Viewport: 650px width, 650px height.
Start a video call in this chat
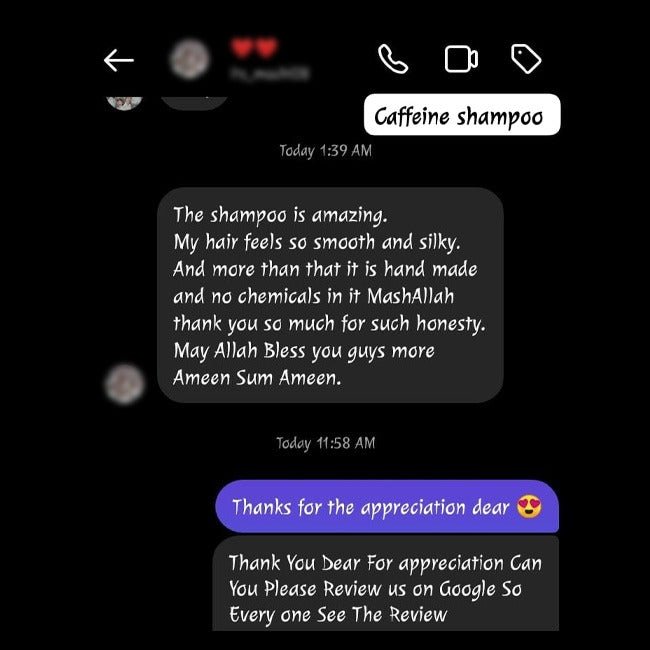click(x=460, y=60)
